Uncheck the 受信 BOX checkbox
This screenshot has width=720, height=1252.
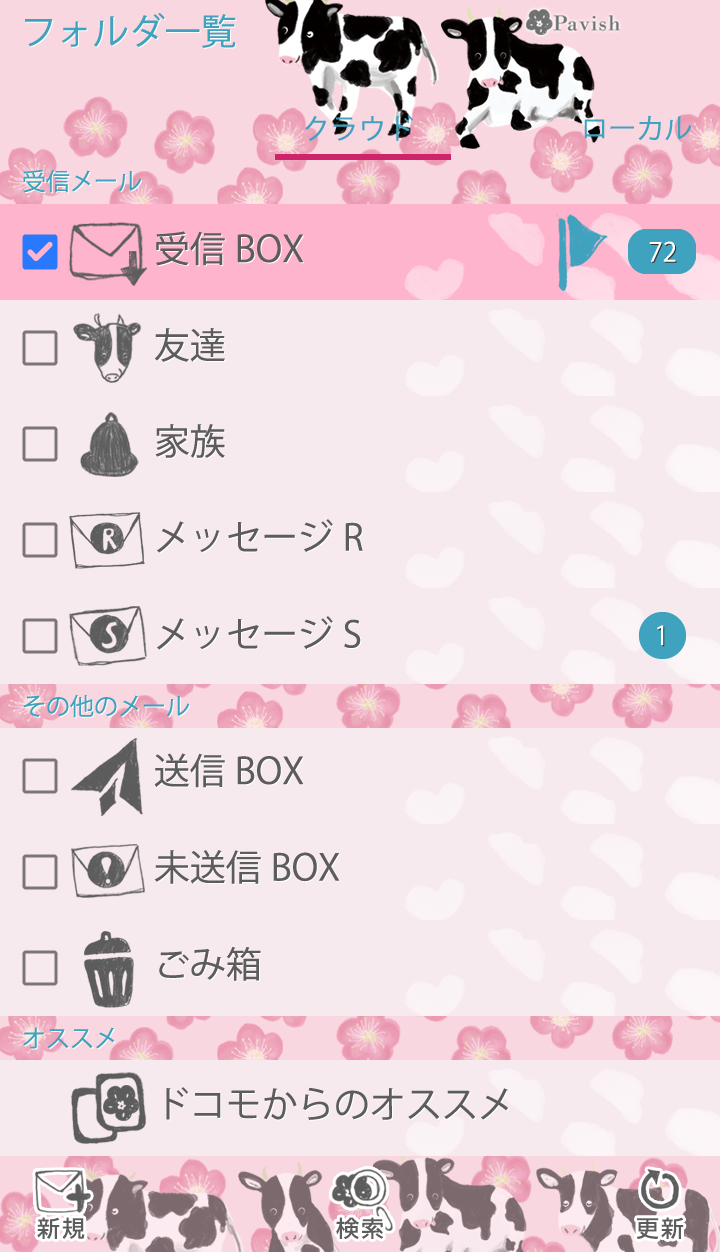click(x=40, y=252)
